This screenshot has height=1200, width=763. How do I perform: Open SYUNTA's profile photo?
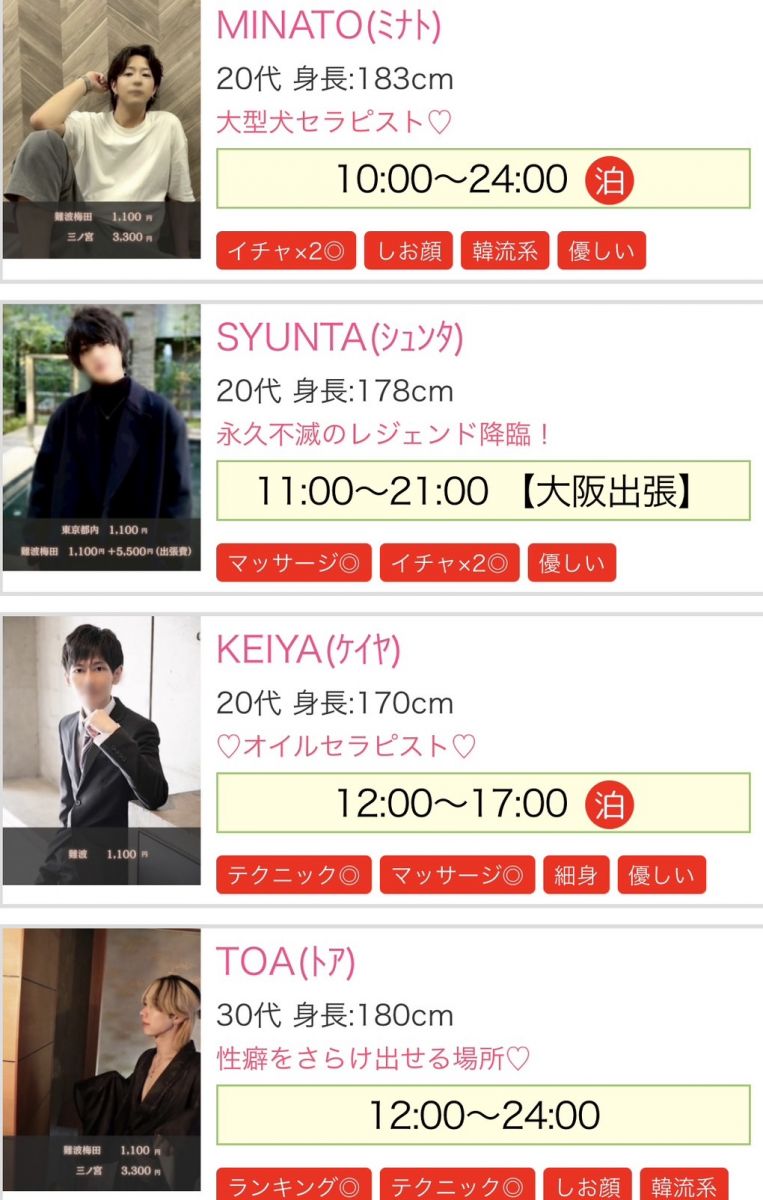[101, 438]
